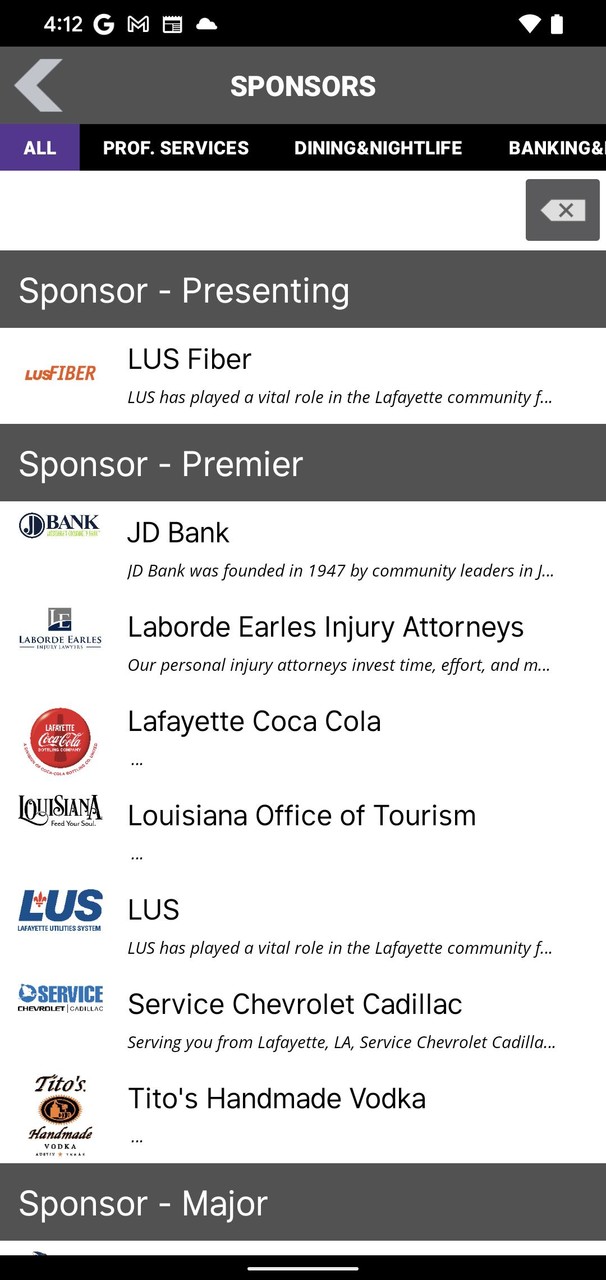Open the LUS premier sponsor row

coord(303,925)
